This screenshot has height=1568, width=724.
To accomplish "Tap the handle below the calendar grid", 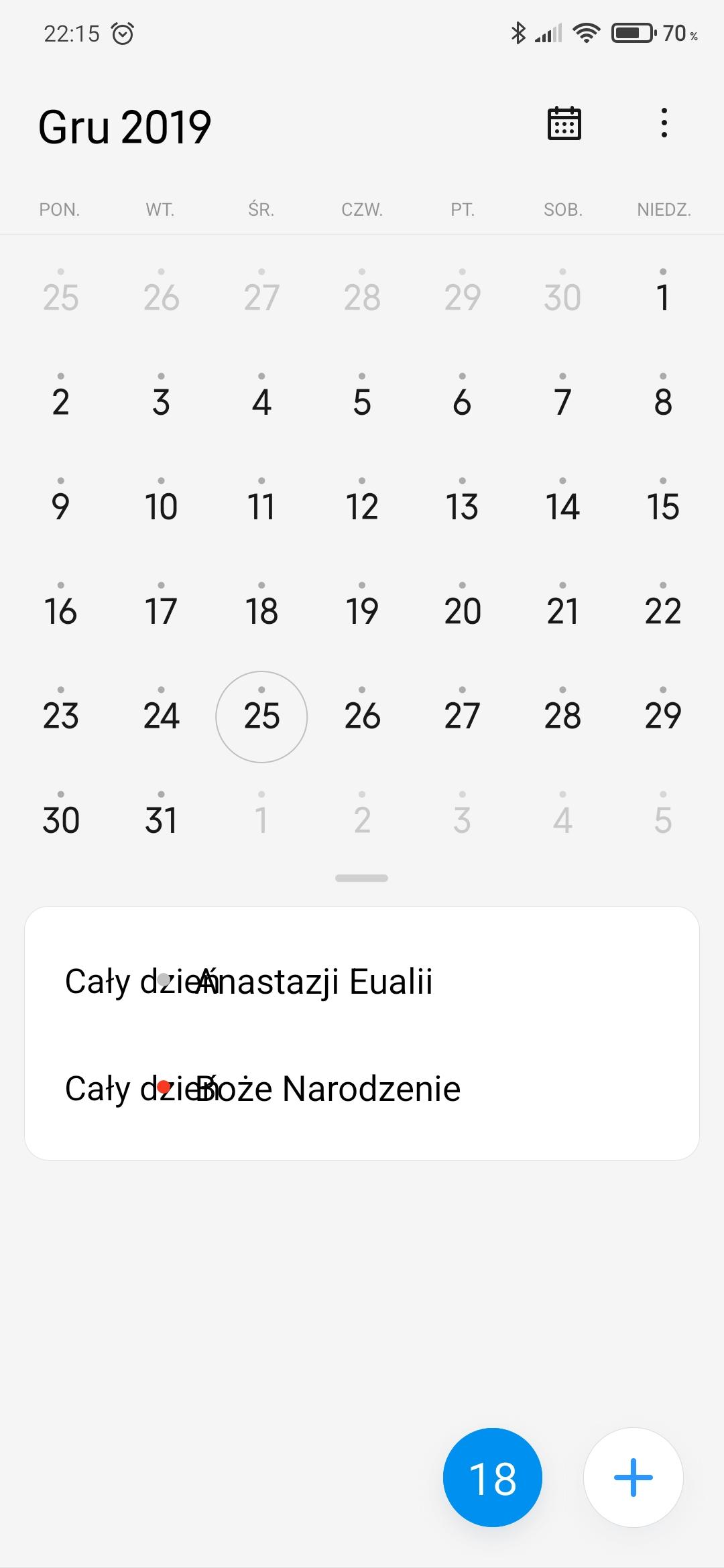I will [362, 878].
